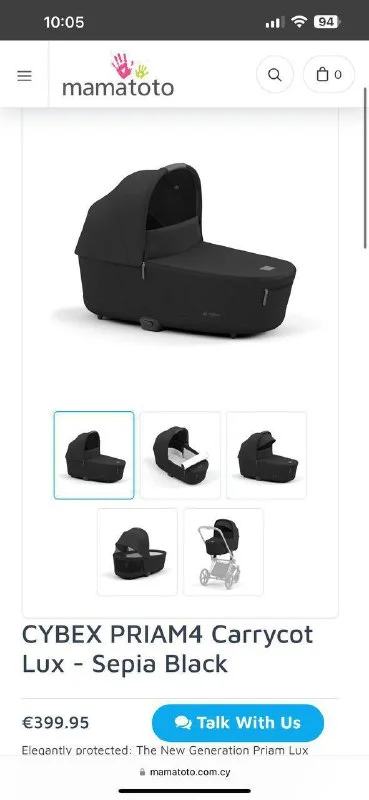Viewport: 369px width, 800px height.
Task: Tap the mamatoto.com.cy address bar
Action: 185,772
